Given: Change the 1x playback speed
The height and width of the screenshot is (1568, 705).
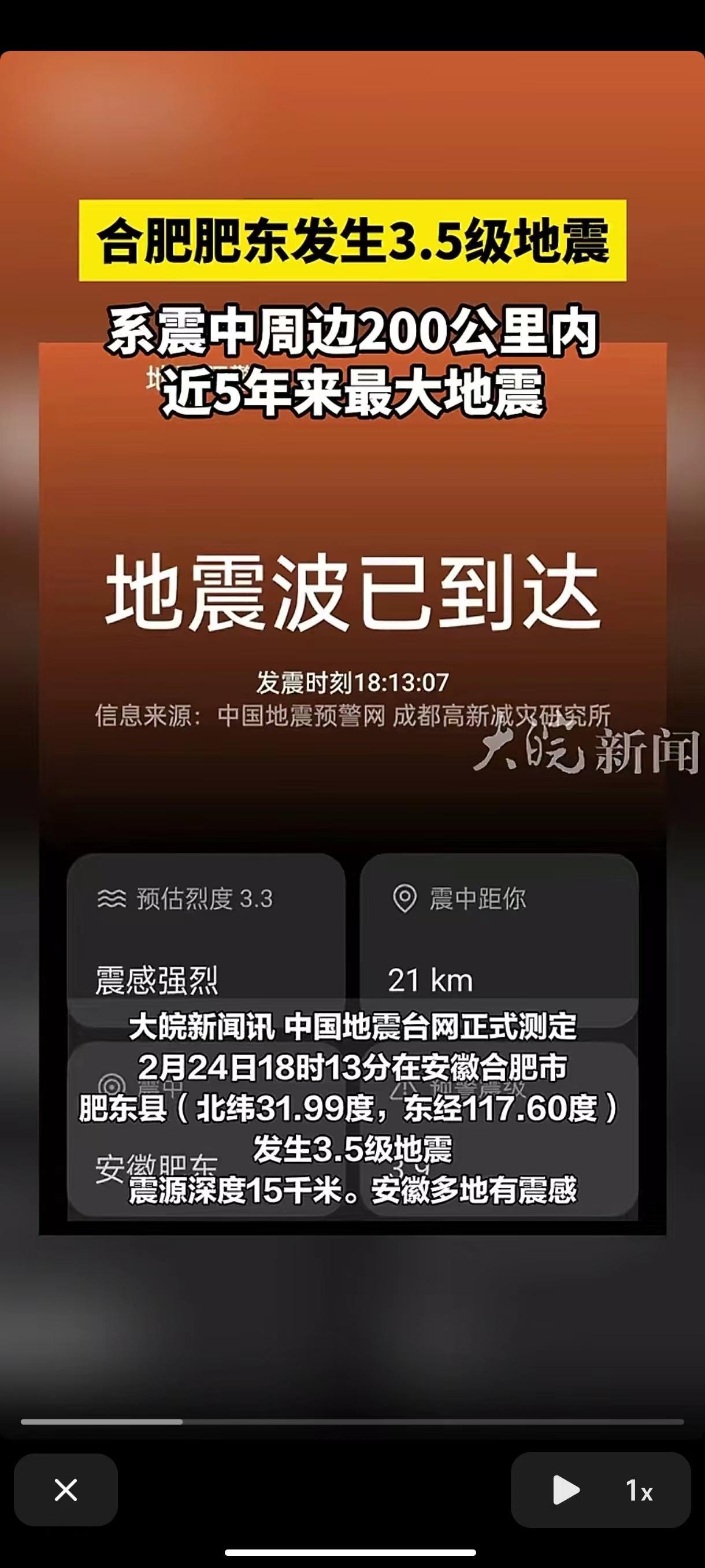Looking at the screenshot, I should pos(639,1491).
